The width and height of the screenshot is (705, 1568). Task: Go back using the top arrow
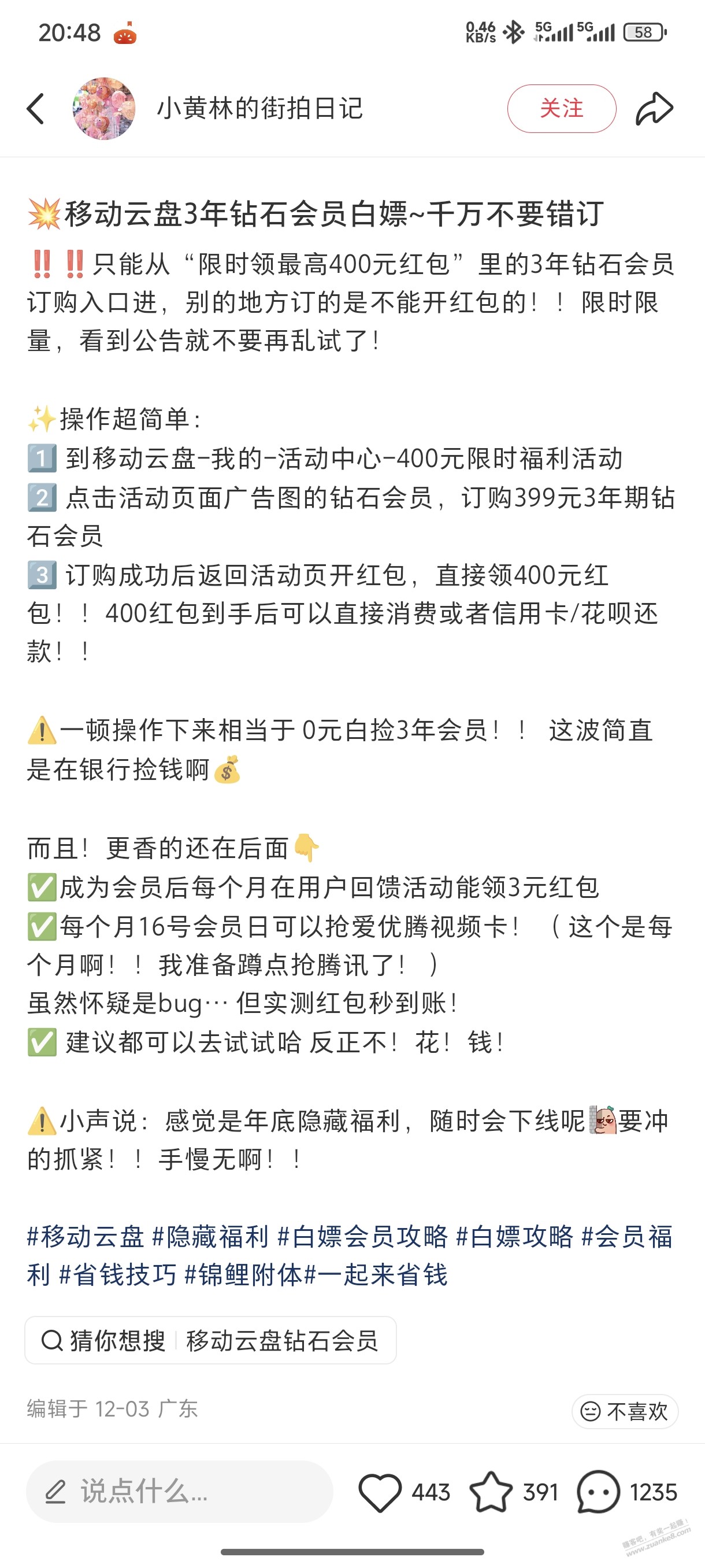(x=36, y=109)
